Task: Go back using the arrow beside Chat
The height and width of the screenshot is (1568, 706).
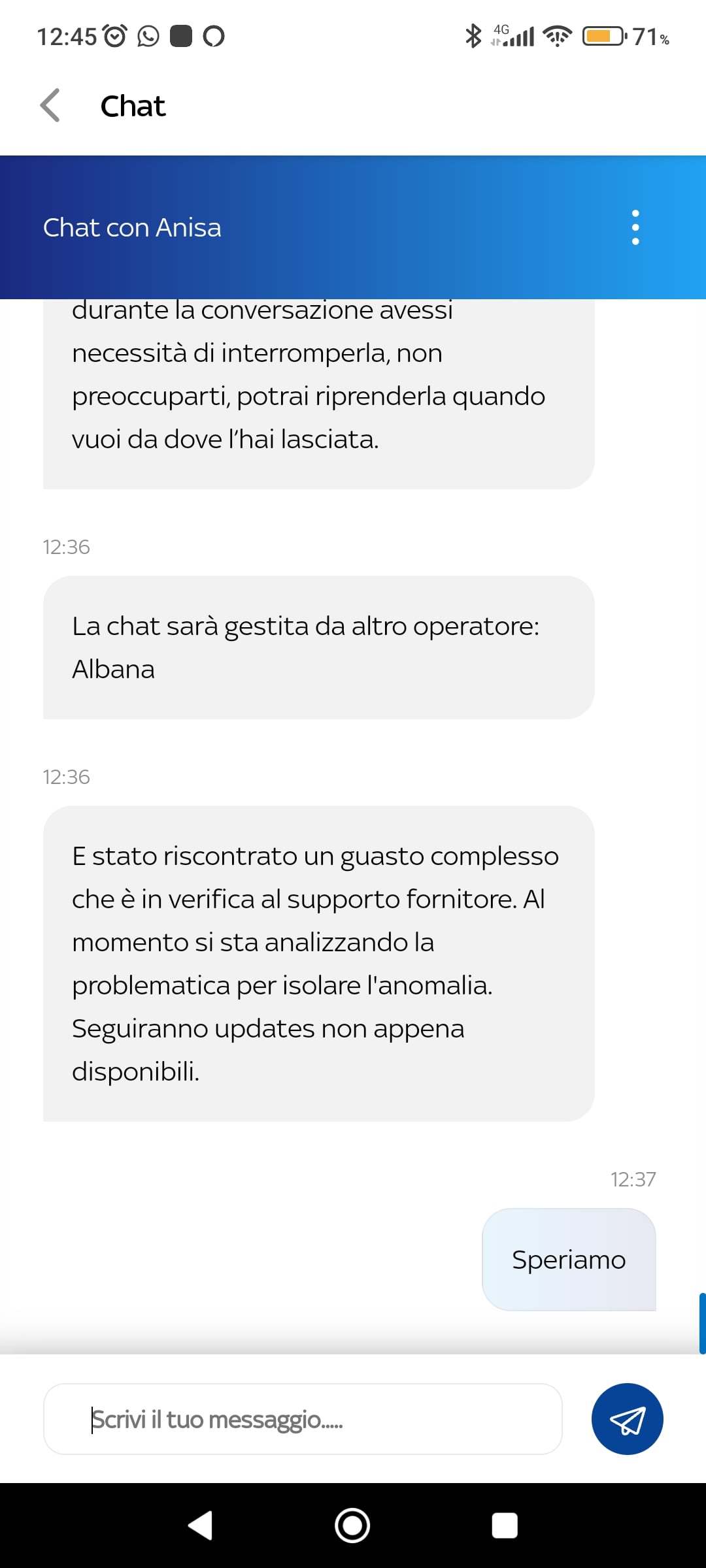Action: point(50,105)
